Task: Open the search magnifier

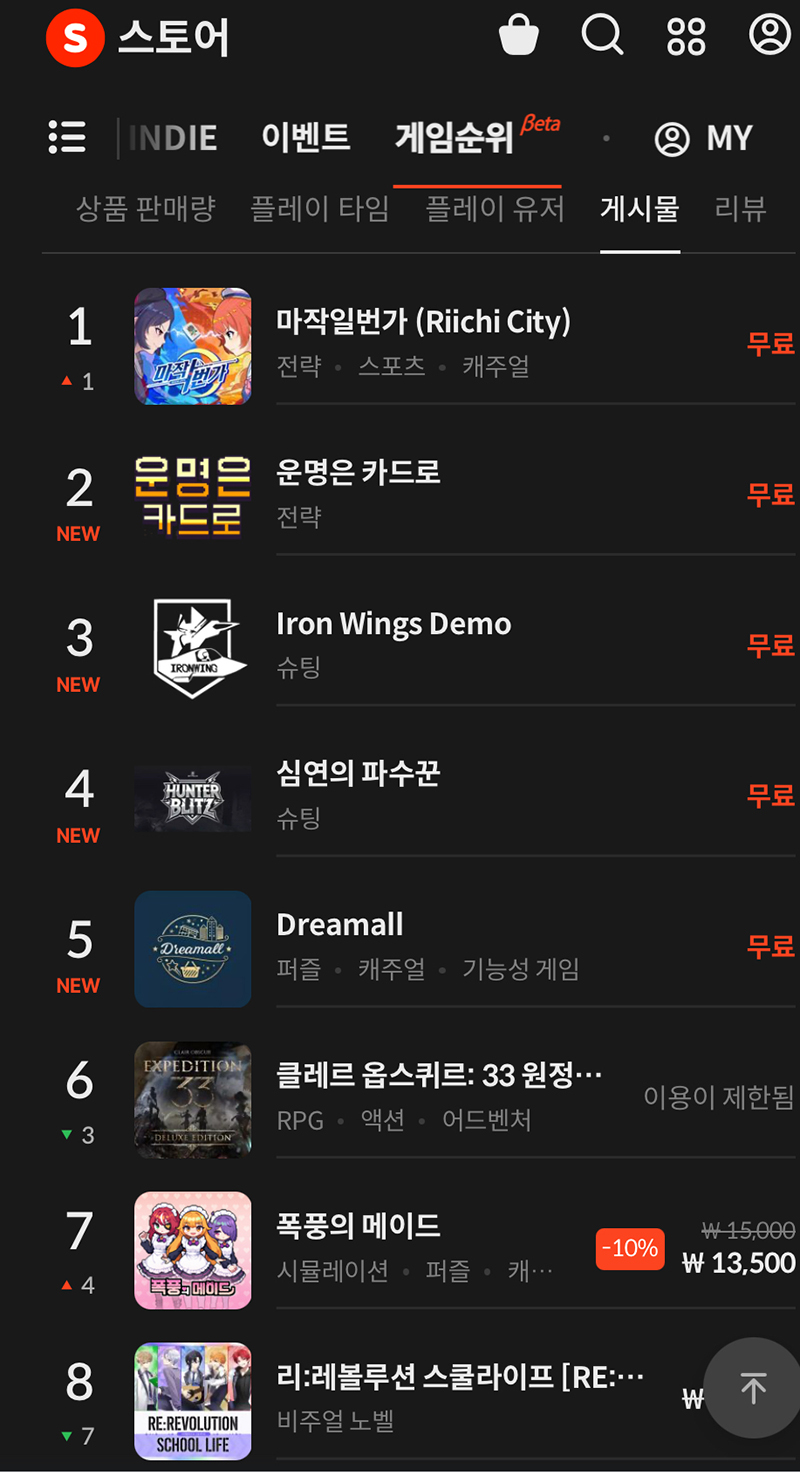Action: tap(602, 36)
